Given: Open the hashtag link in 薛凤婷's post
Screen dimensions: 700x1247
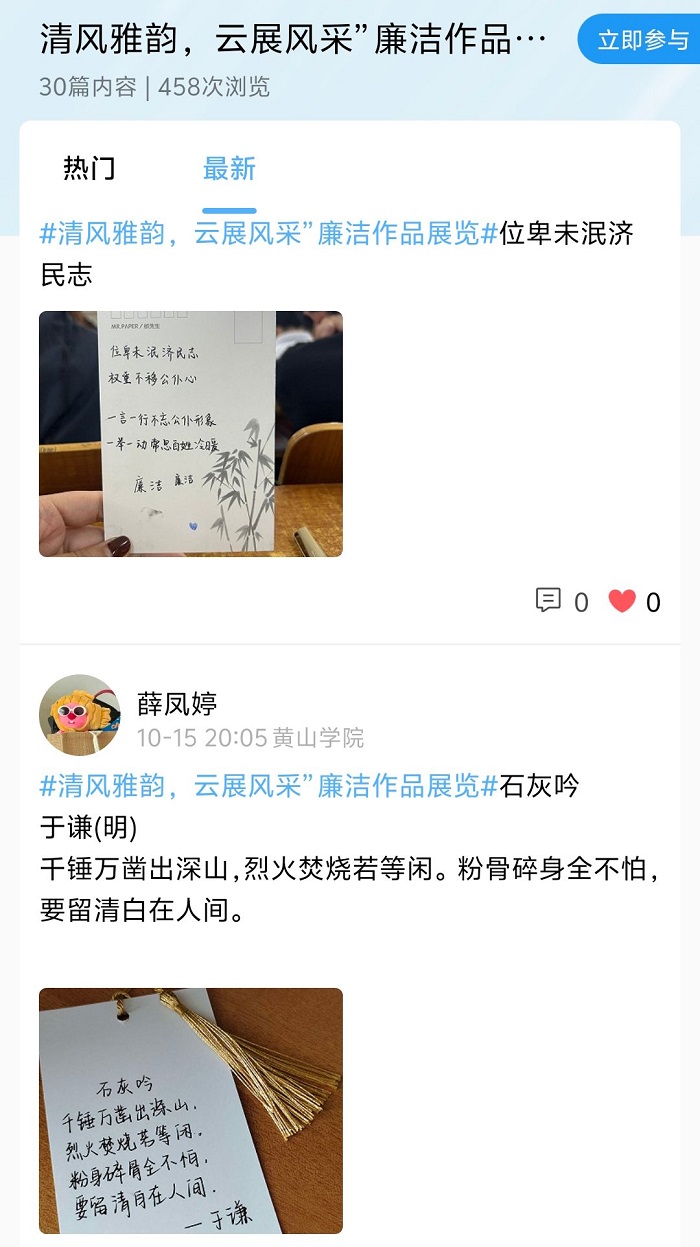Looking at the screenshot, I should (268, 786).
